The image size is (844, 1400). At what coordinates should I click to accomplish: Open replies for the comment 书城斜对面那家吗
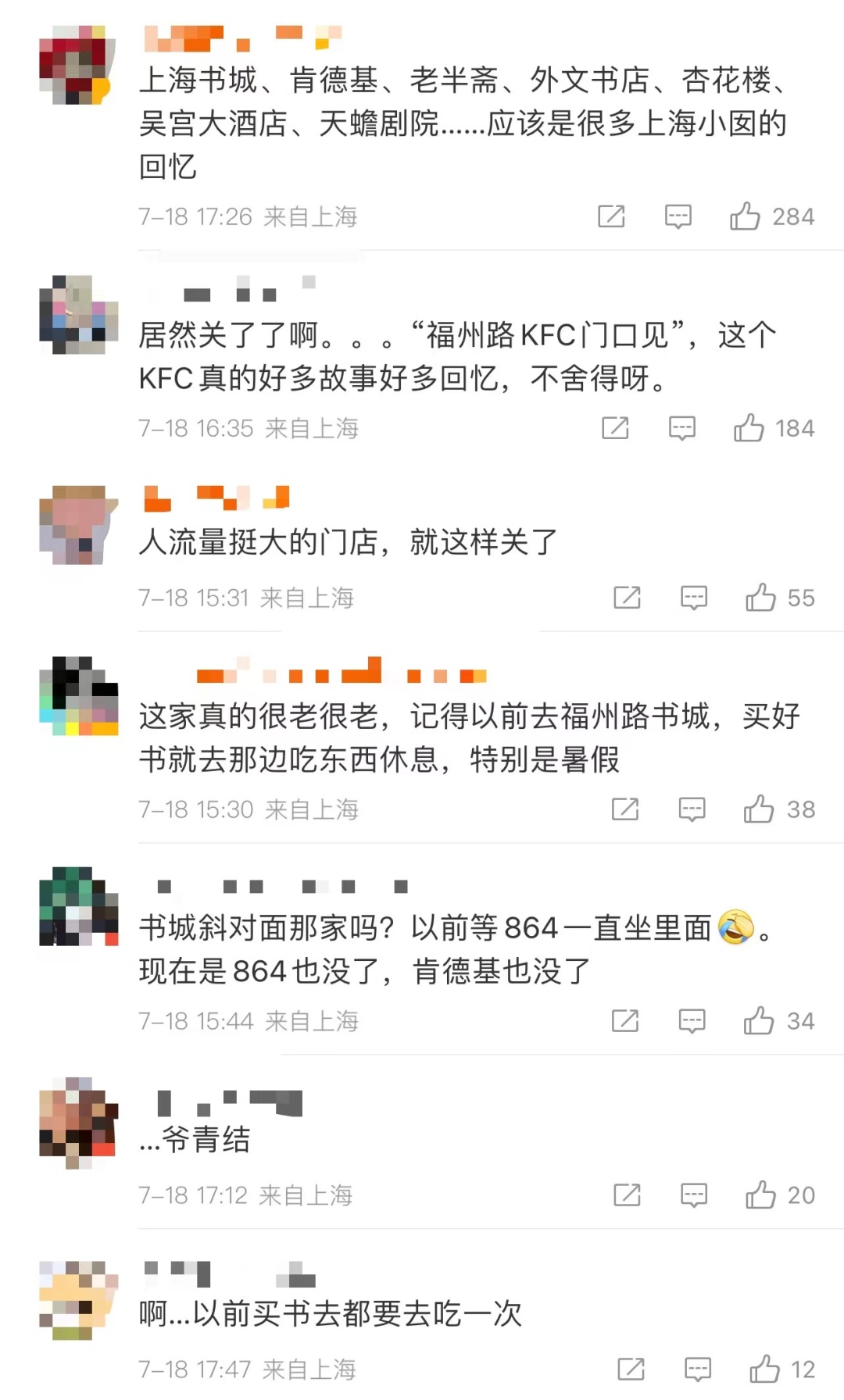pyautogui.click(x=692, y=1021)
